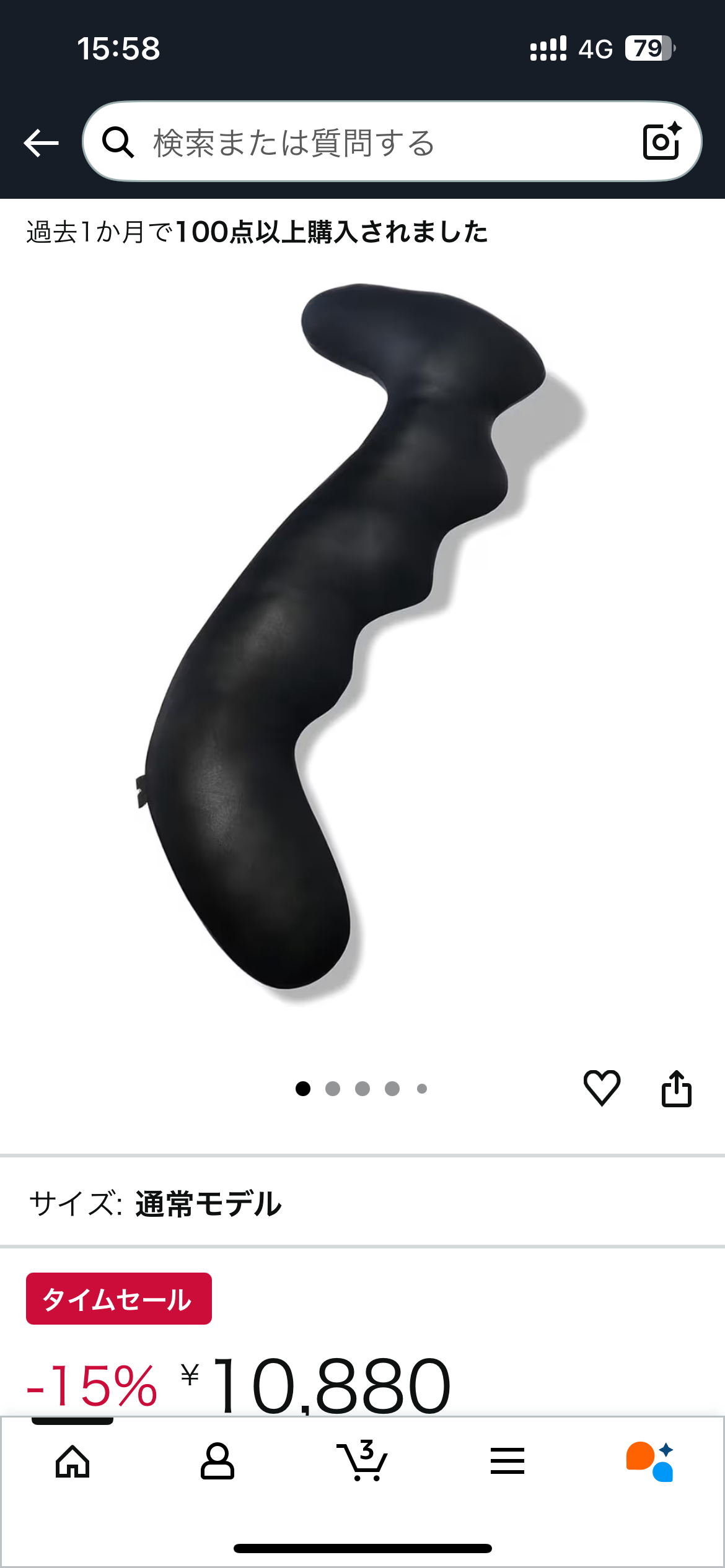725x1568 pixels.
Task: Open camera lens search icon
Action: (x=662, y=142)
